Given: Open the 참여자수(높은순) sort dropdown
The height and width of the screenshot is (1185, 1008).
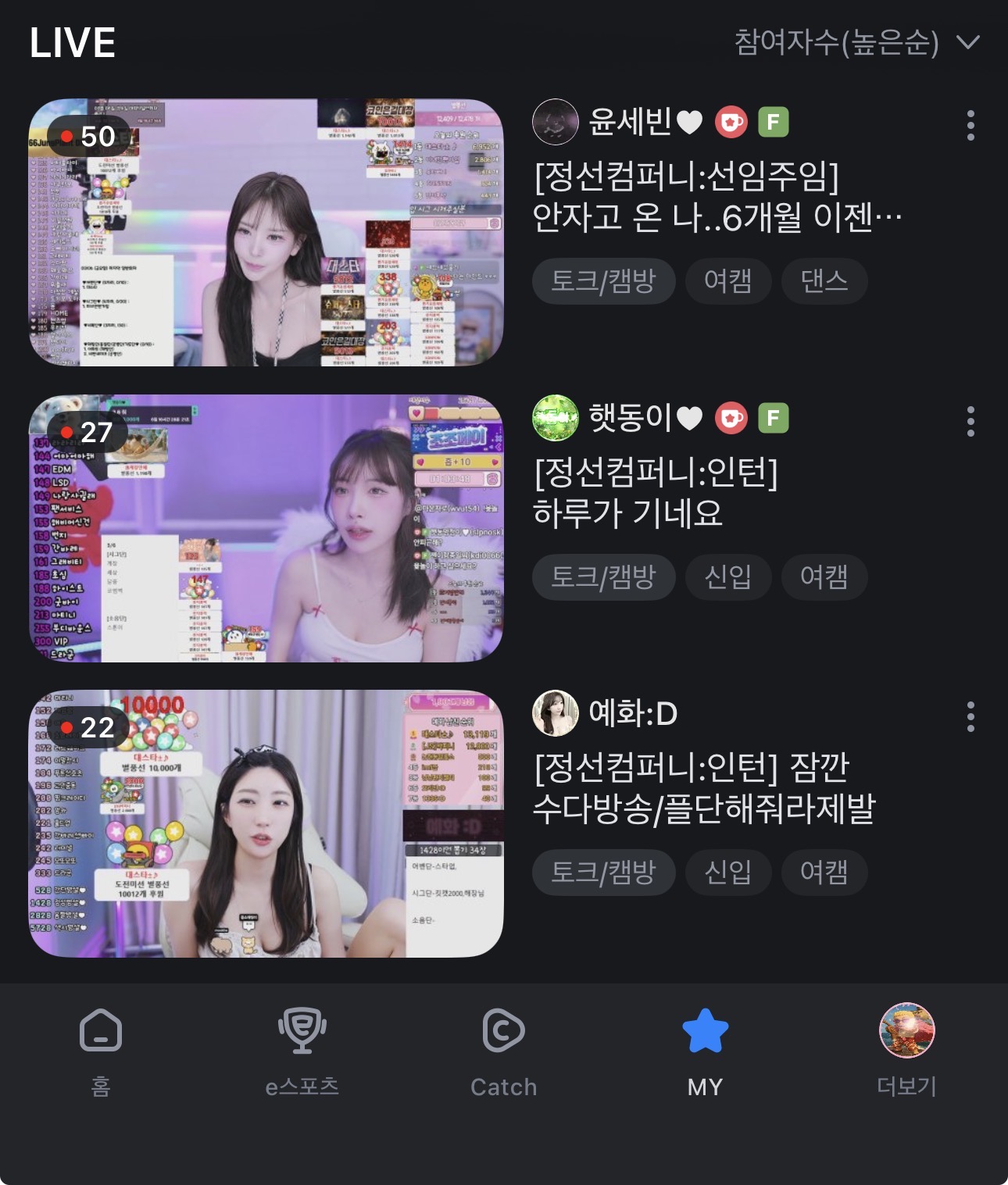Looking at the screenshot, I should point(856,42).
